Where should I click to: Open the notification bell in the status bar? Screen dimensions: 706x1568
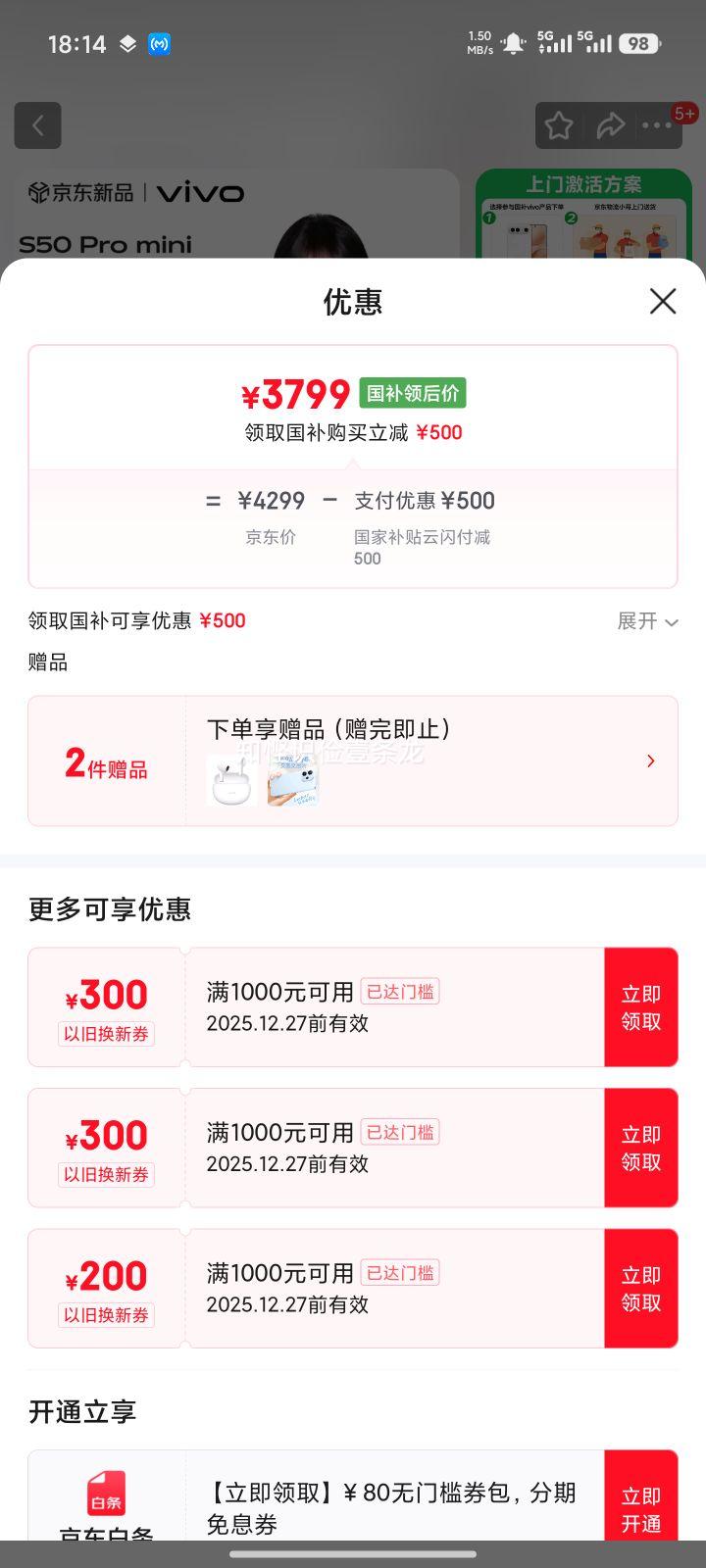coord(510,43)
